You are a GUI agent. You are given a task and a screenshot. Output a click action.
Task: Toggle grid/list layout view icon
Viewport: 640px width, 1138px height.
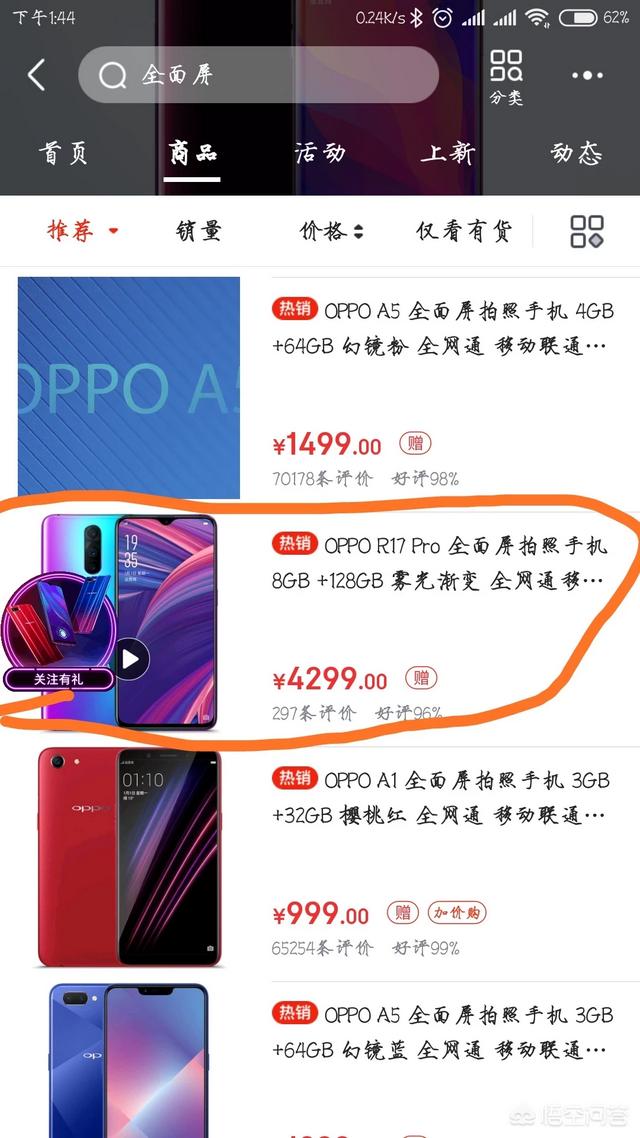pos(587,232)
